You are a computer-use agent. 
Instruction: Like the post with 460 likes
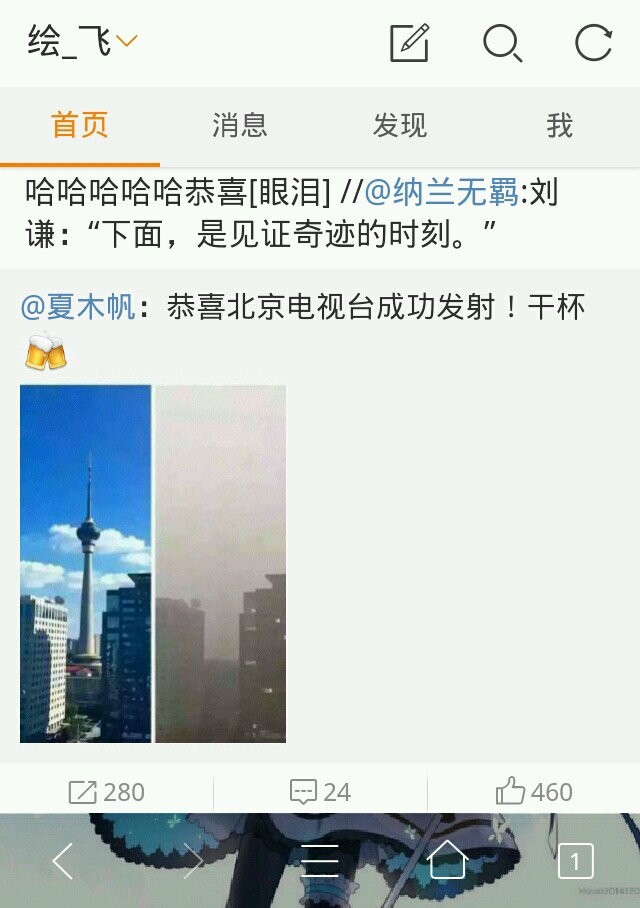pyautogui.click(x=534, y=792)
